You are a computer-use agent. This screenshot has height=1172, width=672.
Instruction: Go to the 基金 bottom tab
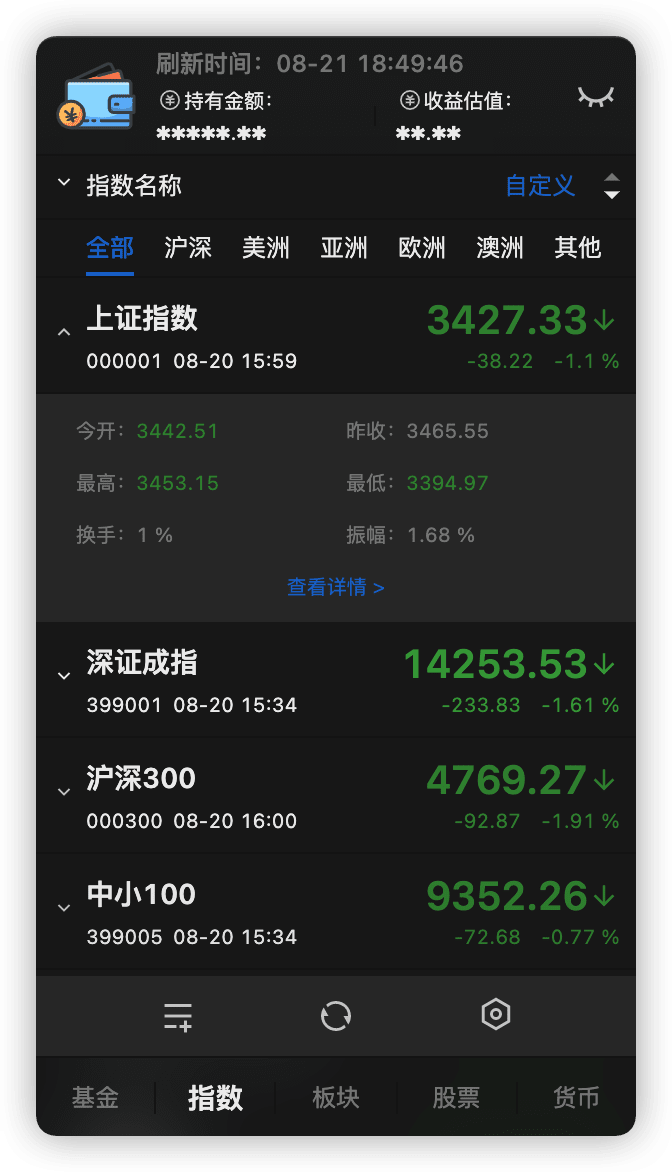95,1098
